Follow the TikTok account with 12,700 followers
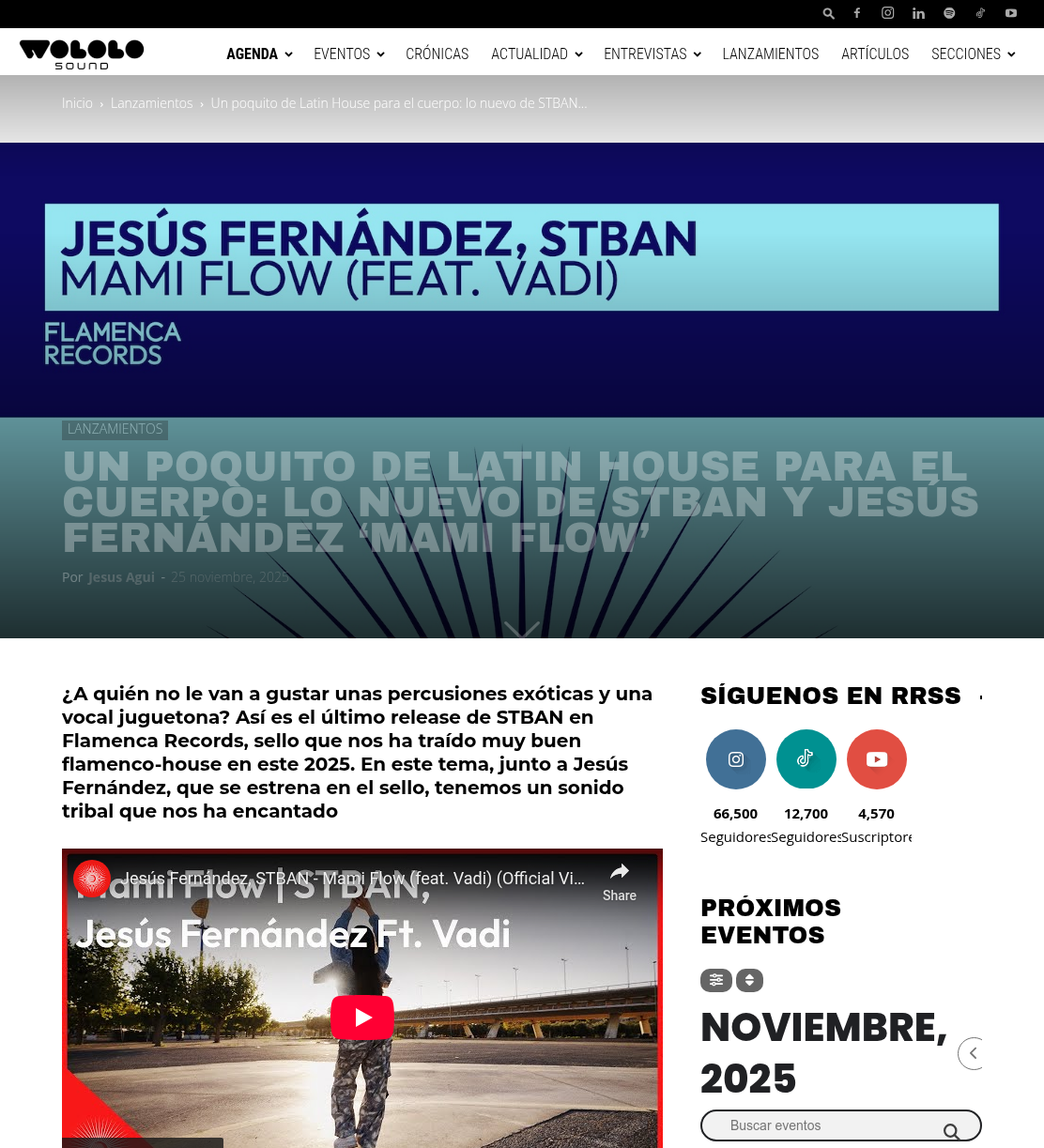Image resolution: width=1044 pixels, height=1148 pixels. 806,759
